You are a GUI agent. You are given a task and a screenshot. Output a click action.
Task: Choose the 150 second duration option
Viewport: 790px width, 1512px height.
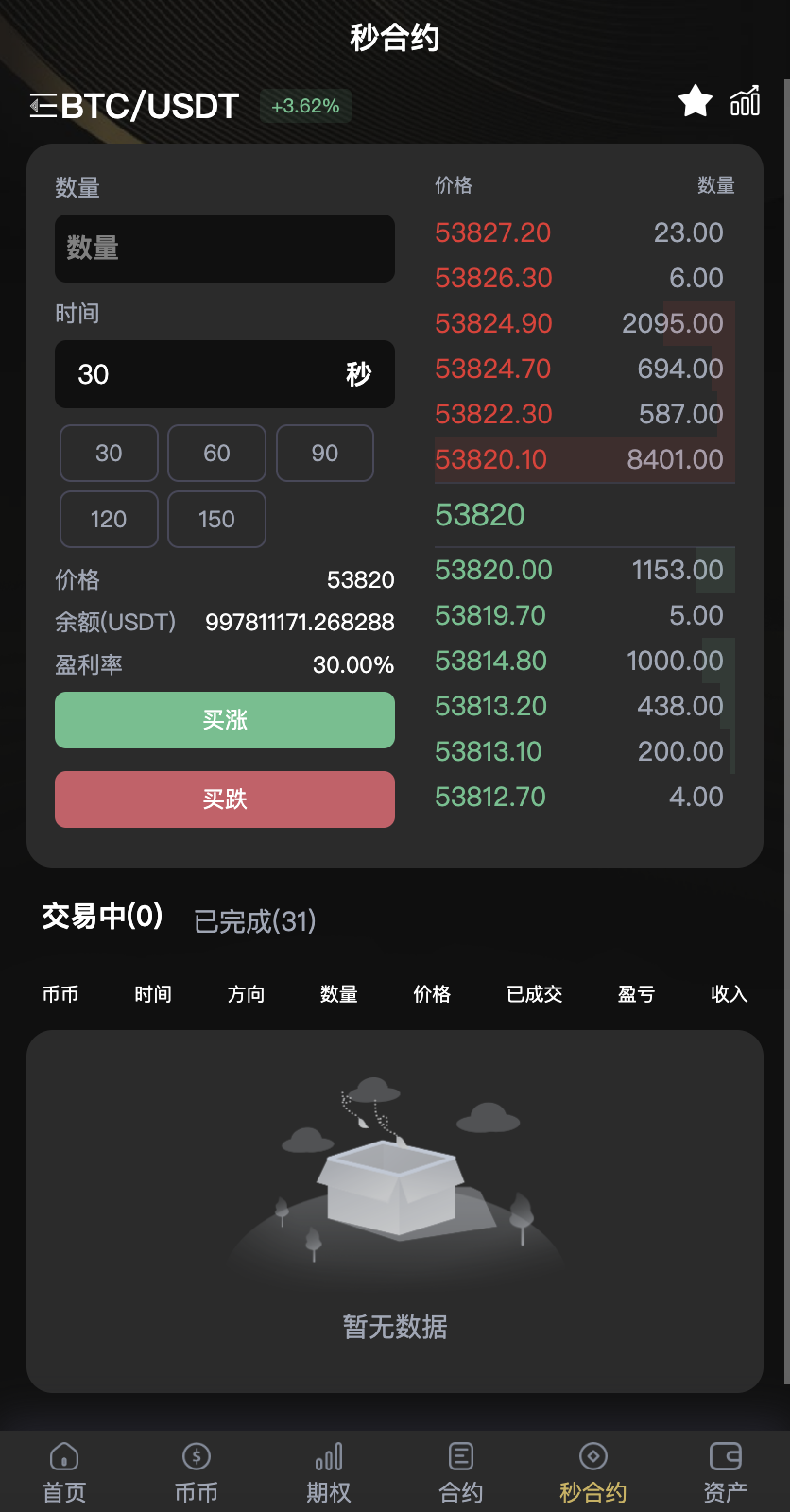tap(216, 520)
